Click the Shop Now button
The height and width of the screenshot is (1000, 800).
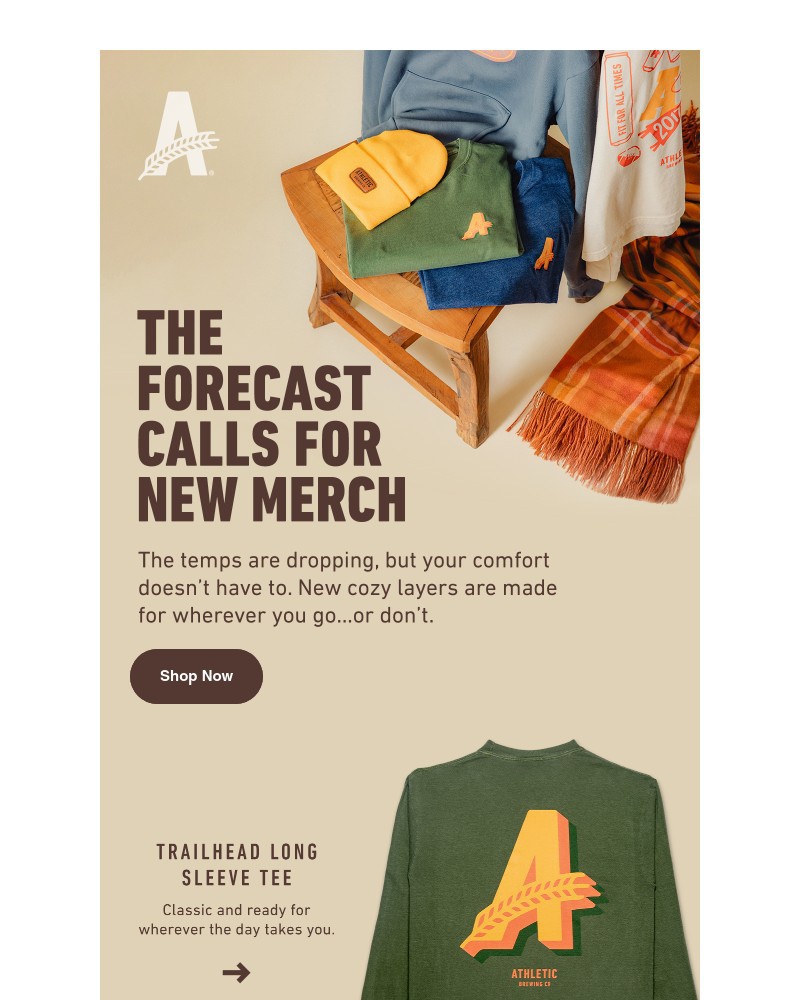point(196,676)
